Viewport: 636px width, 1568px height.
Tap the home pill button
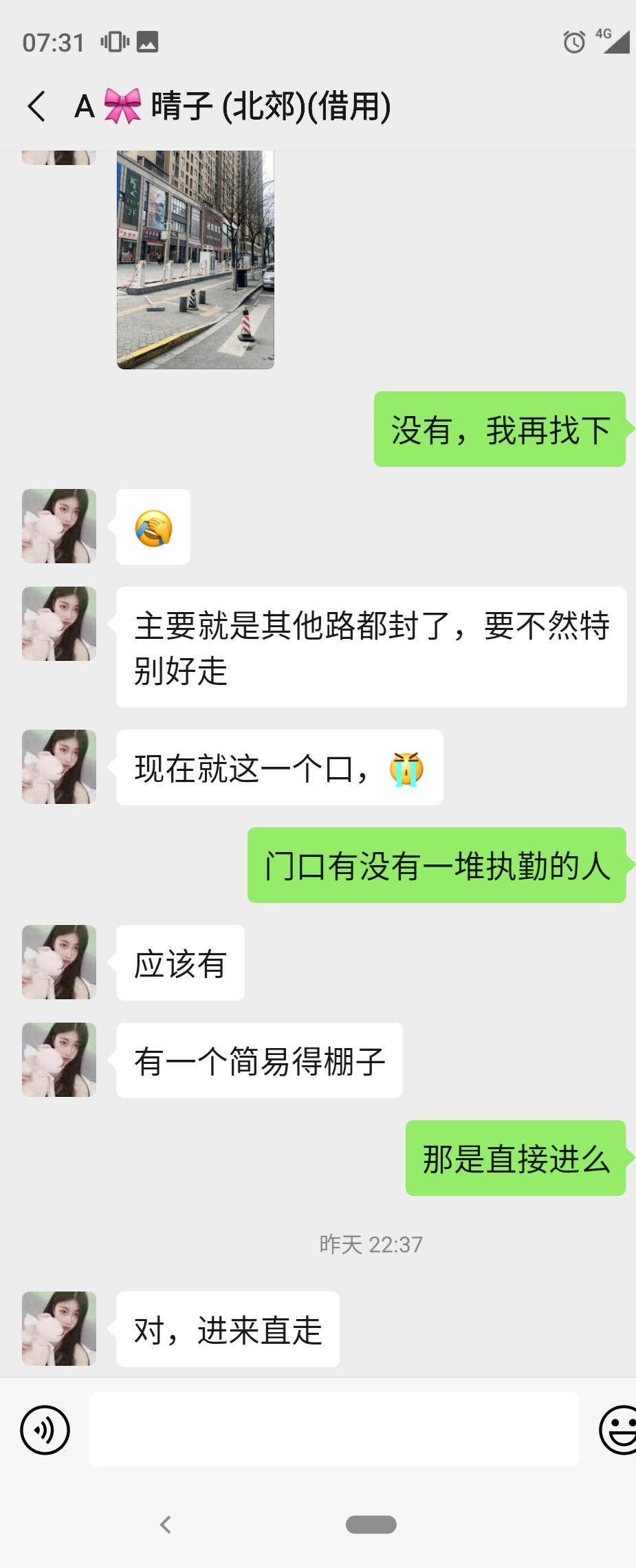point(371,1524)
